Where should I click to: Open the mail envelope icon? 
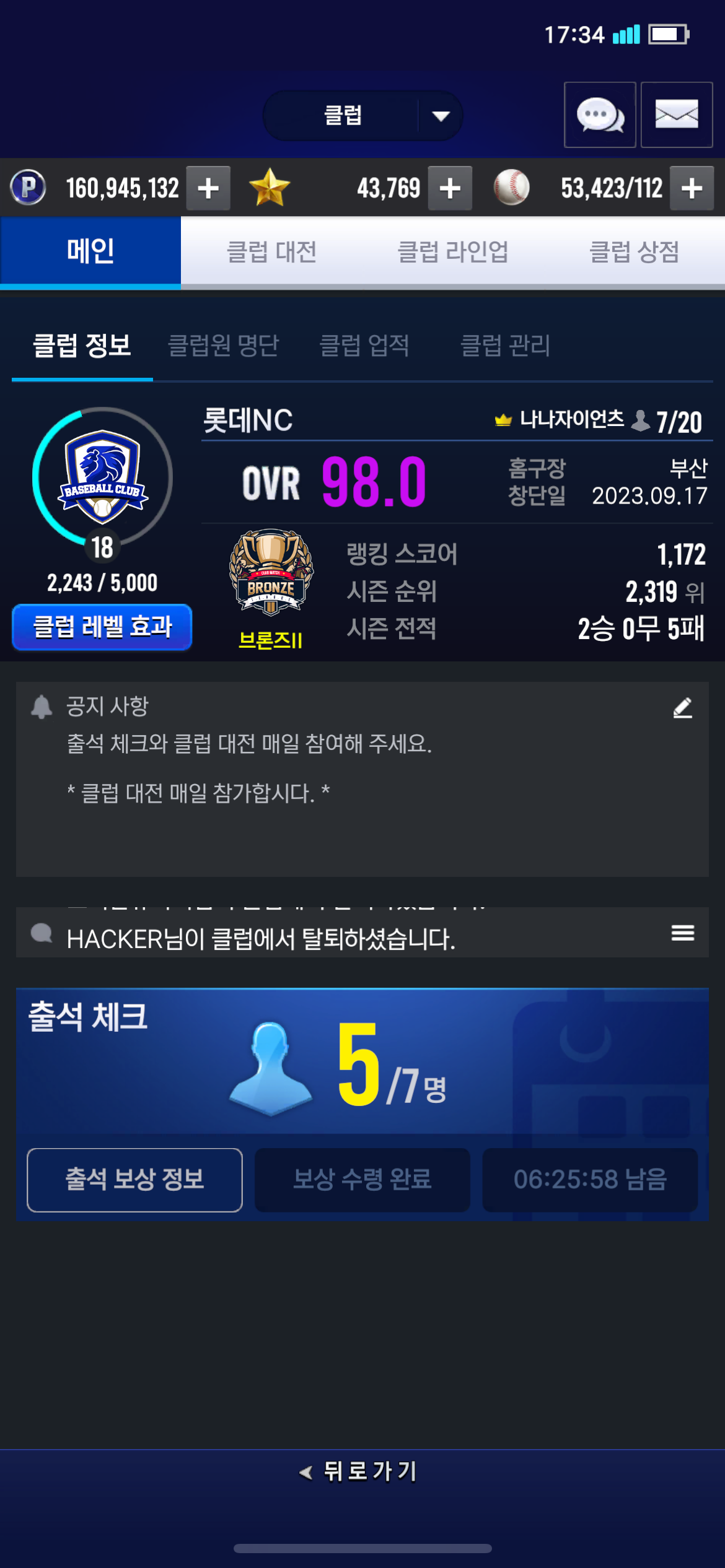click(x=676, y=115)
